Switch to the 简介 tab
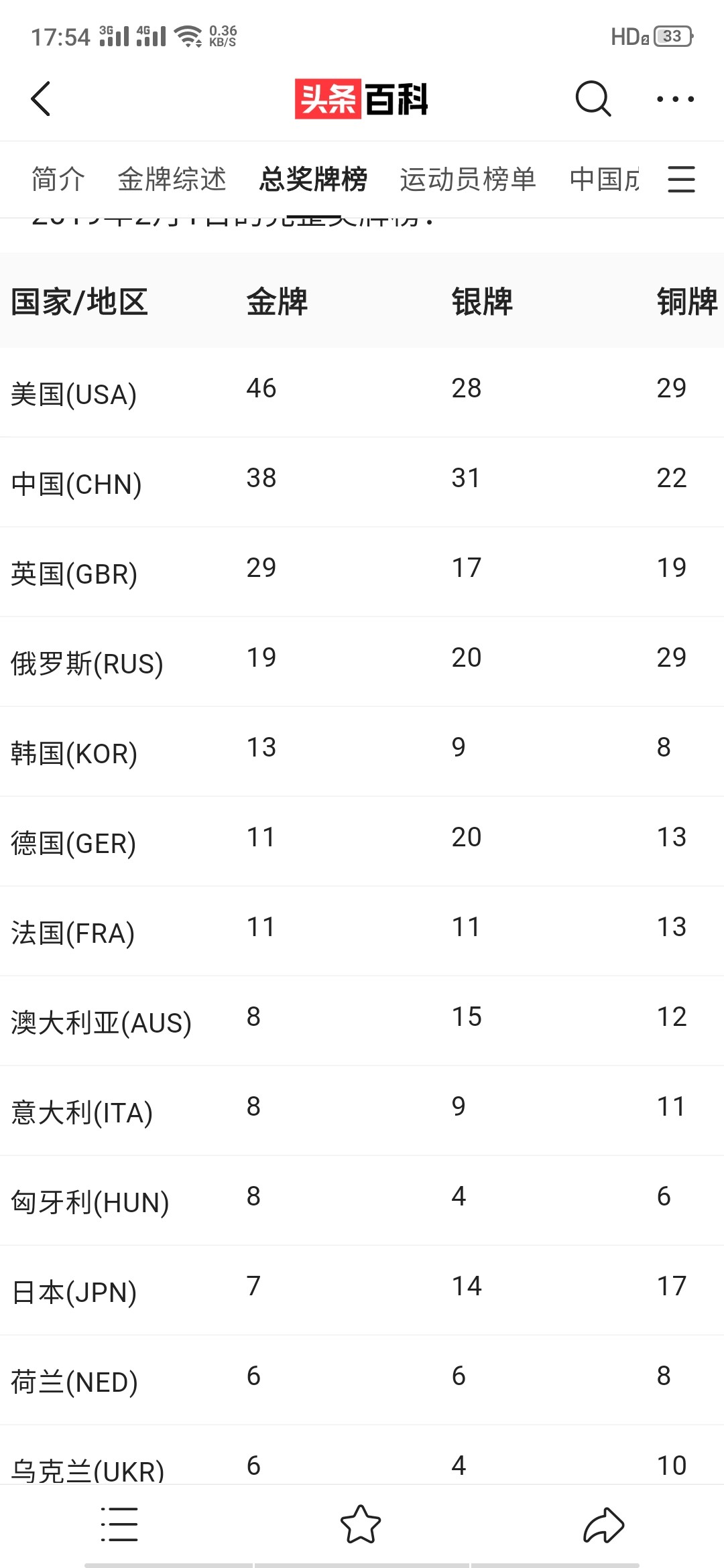Image resolution: width=724 pixels, height=1568 pixels. coord(58,180)
